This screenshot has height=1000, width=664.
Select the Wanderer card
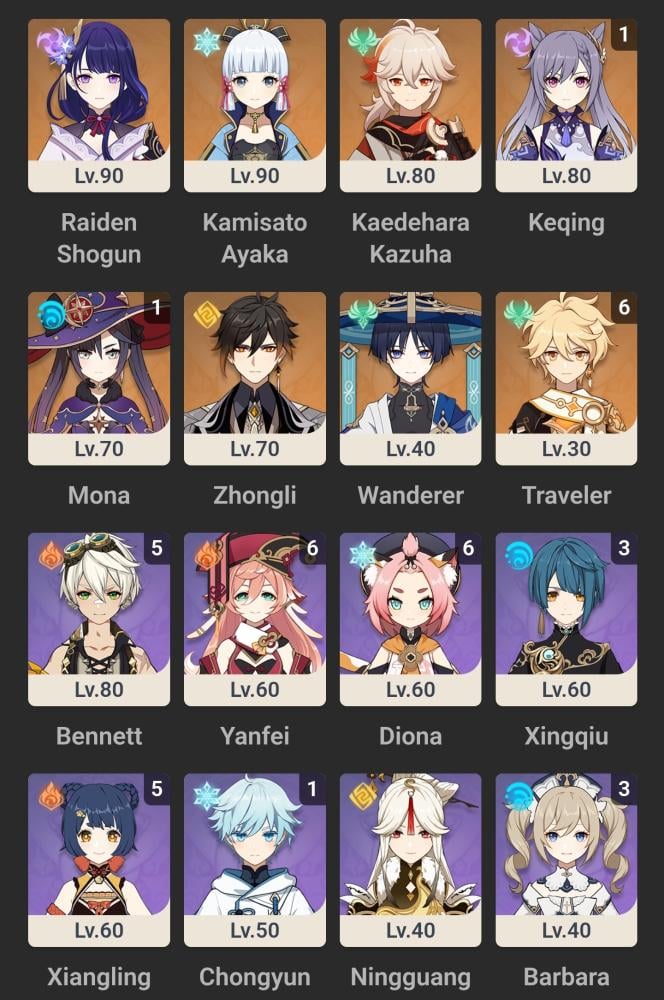pyautogui.click(x=410, y=378)
